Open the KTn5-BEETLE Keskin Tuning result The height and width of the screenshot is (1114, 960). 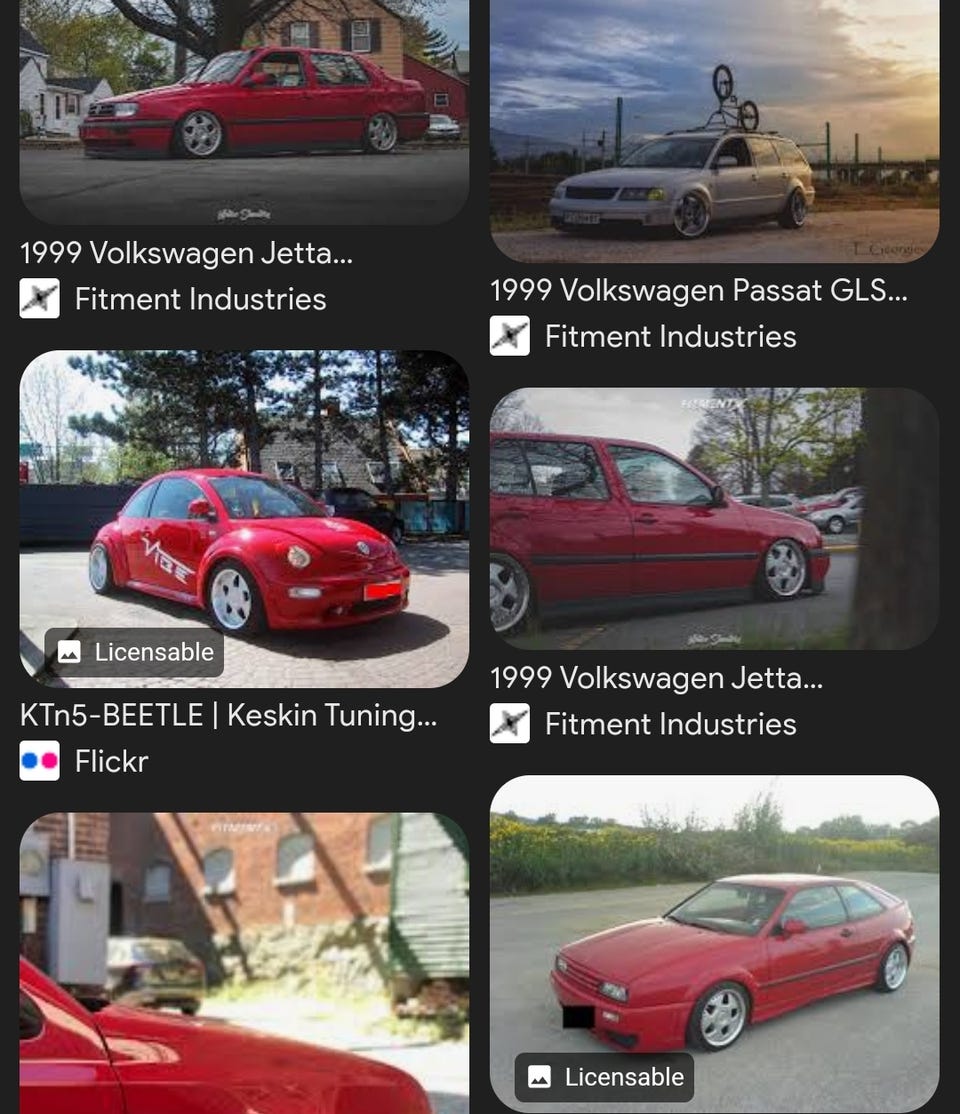pyautogui.click(x=229, y=715)
